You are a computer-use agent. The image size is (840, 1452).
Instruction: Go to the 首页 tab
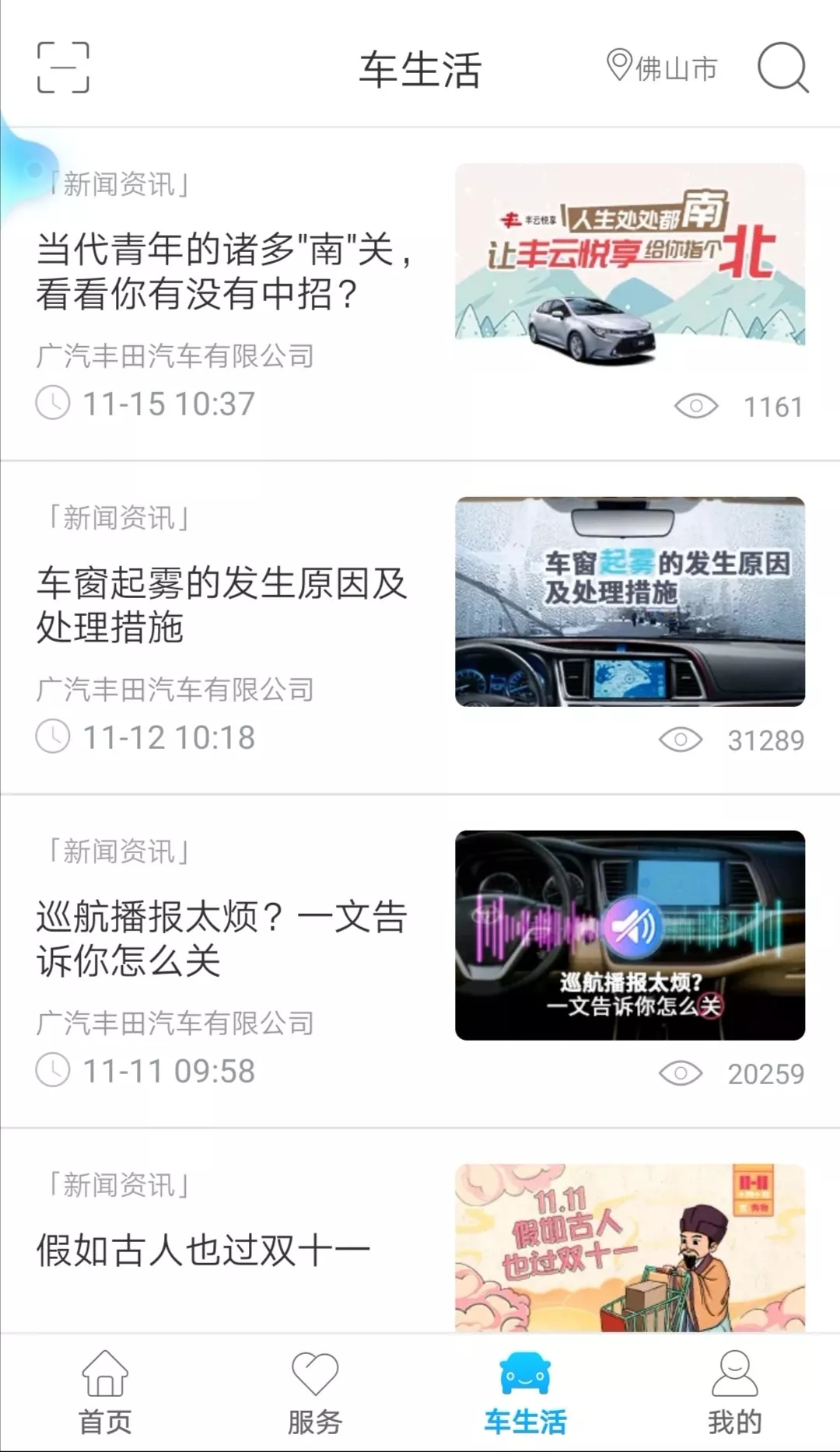[x=105, y=1393]
